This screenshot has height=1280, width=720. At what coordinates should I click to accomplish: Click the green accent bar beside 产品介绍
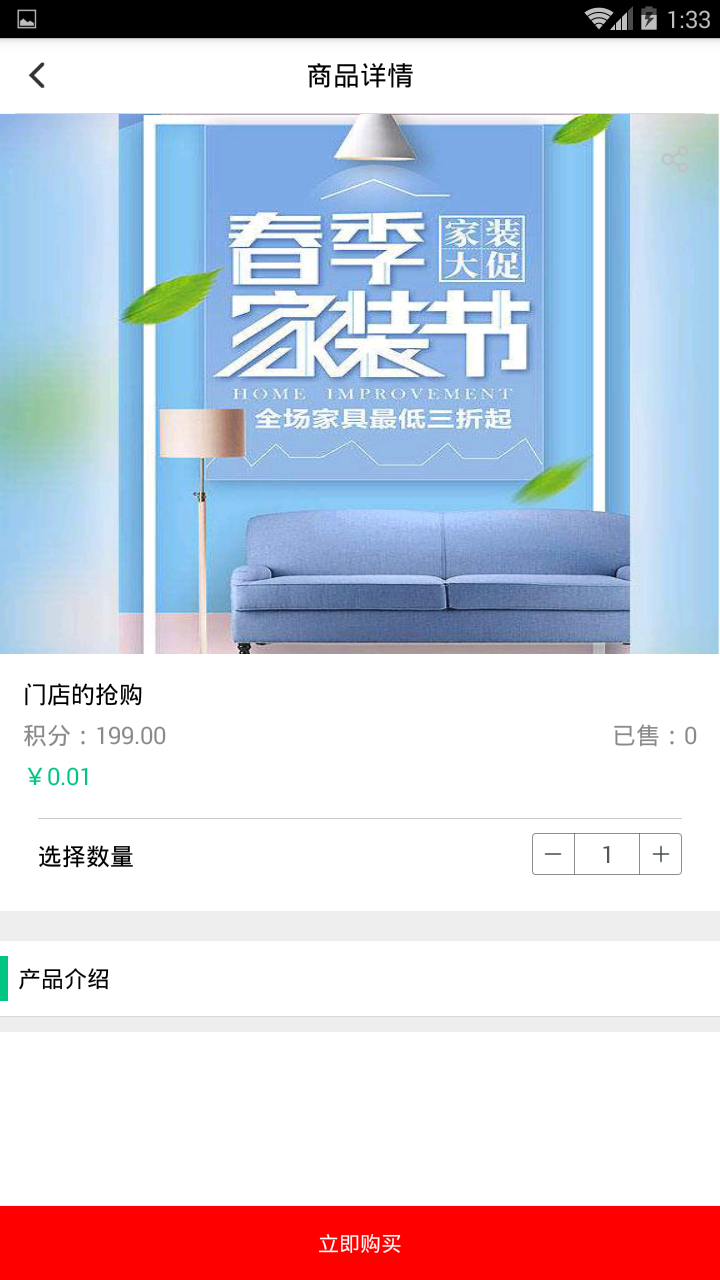(x=4, y=979)
